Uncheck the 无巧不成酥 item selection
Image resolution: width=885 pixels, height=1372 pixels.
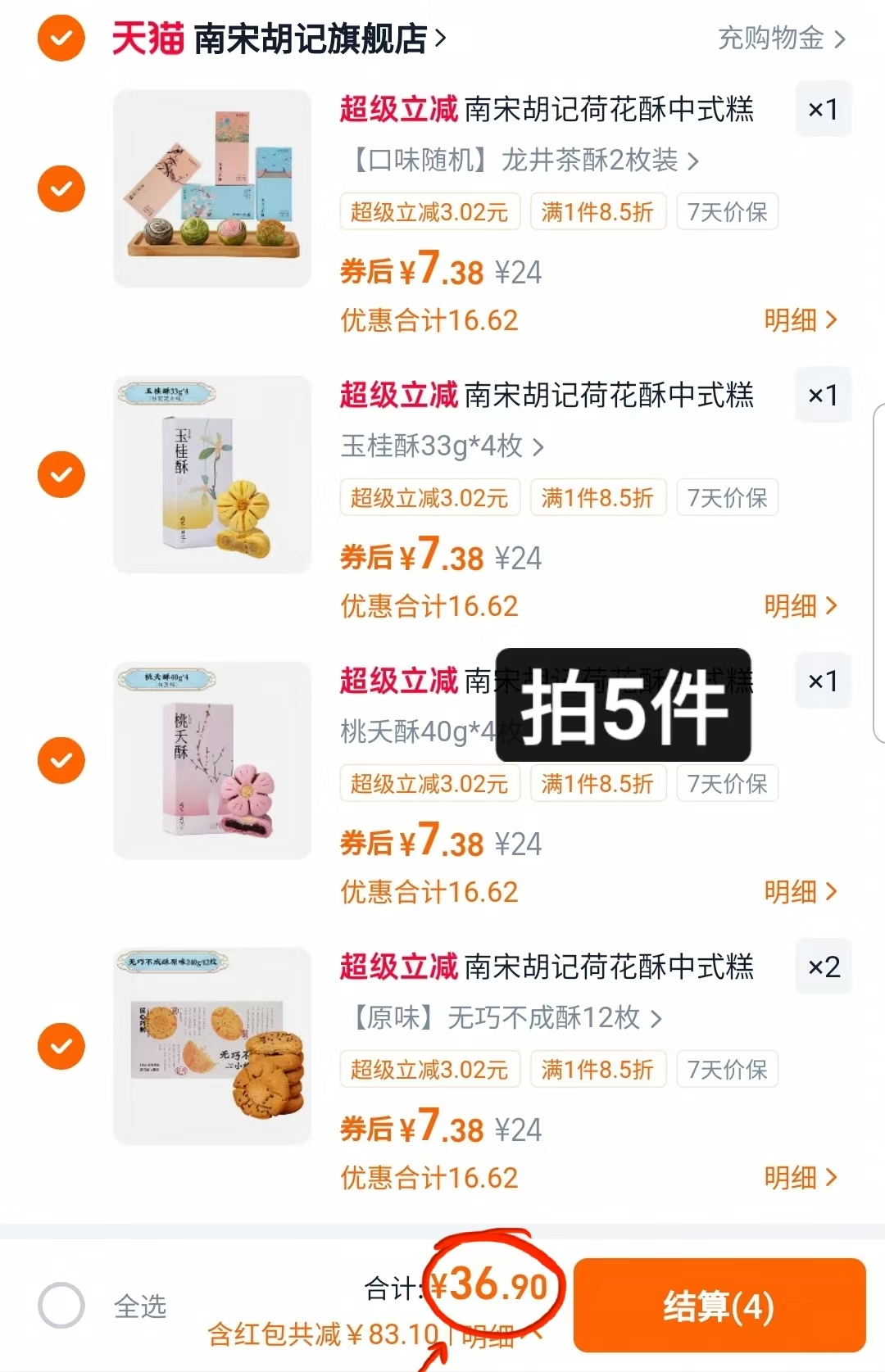60,1046
